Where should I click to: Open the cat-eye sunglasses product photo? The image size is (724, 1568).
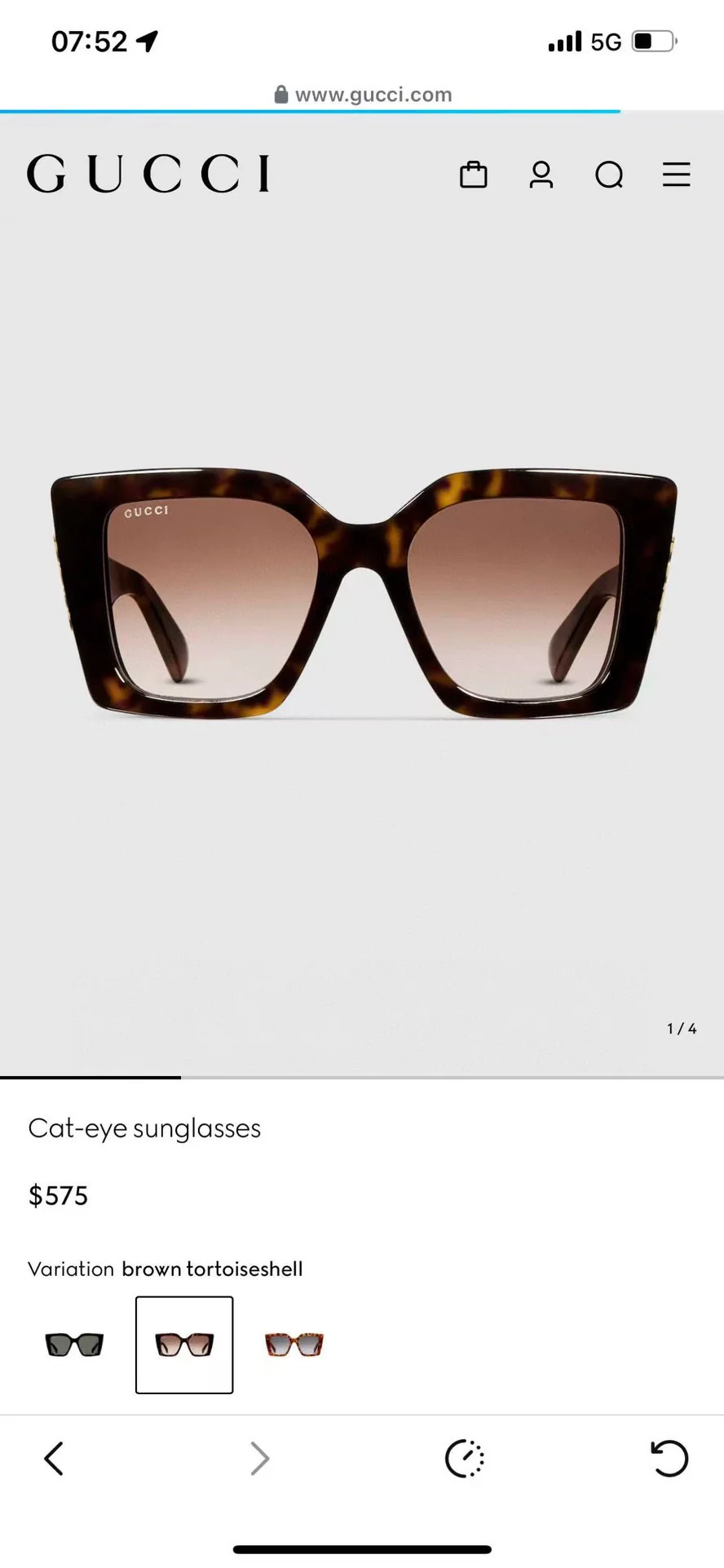[x=364, y=593]
